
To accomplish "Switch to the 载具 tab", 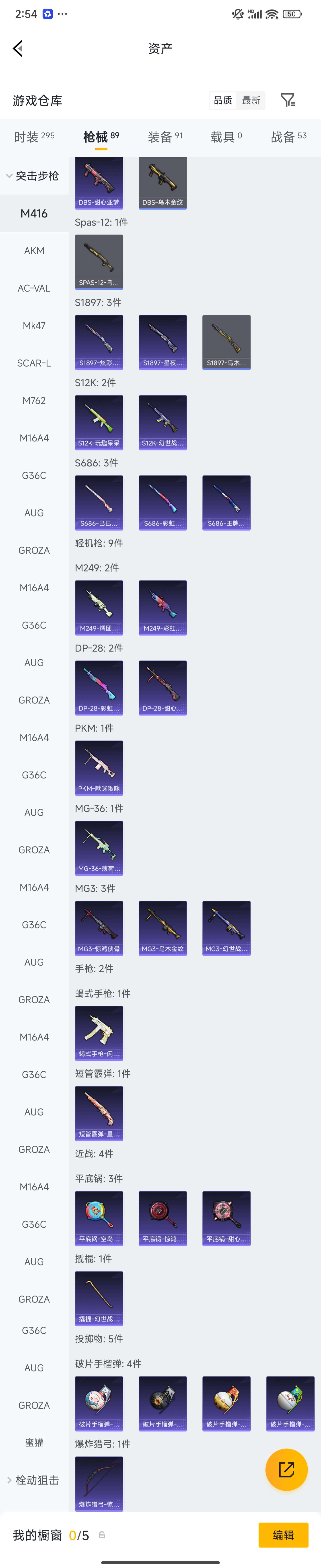I will click(x=226, y=137).
